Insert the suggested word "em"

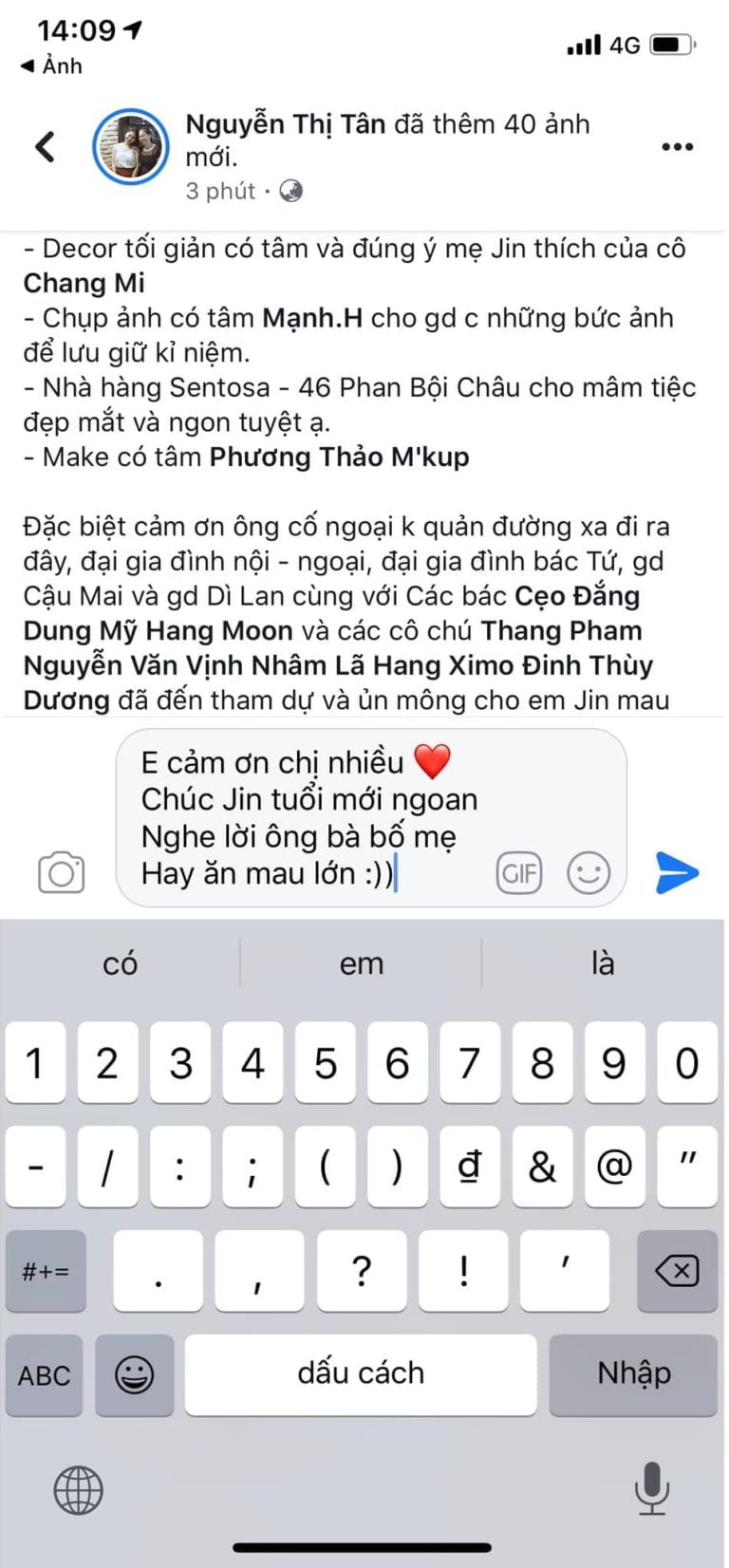click(x=362, y=963)
